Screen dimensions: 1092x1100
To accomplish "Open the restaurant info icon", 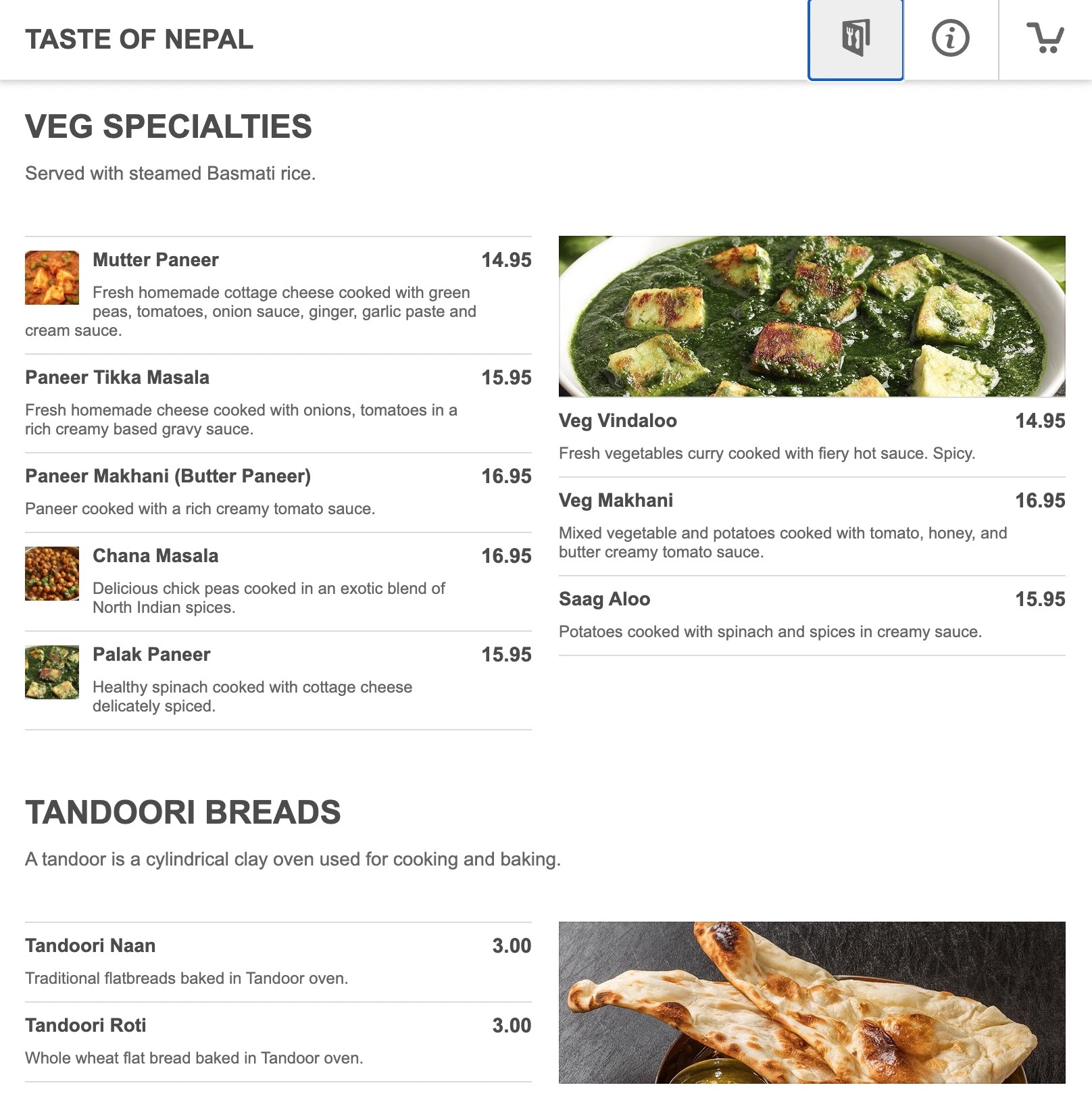I will coord(950,39).
